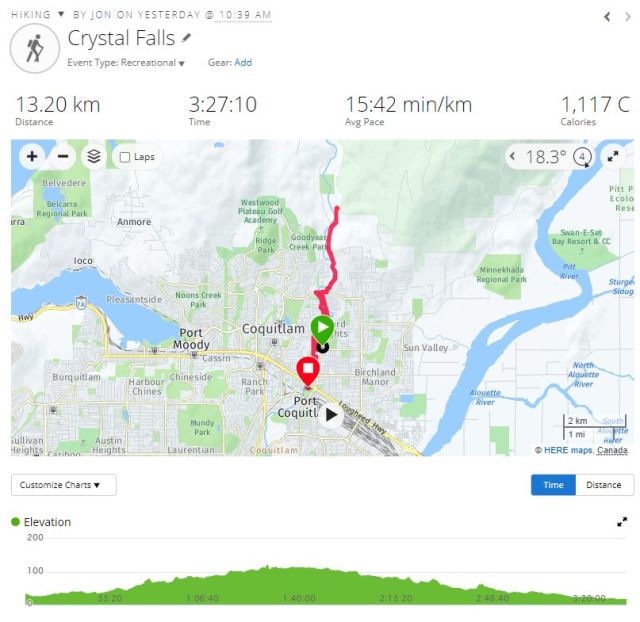Open the Hiking activity type dropdown
640x622 pixels.
click(x=61, y=15)
